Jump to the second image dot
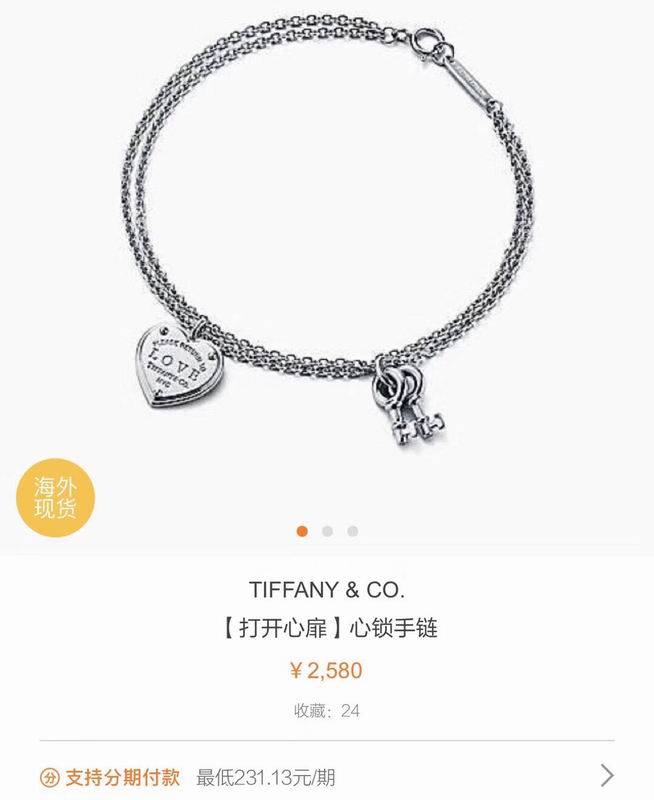The height and width of the screenshot is (800, 654). point(327,531)
